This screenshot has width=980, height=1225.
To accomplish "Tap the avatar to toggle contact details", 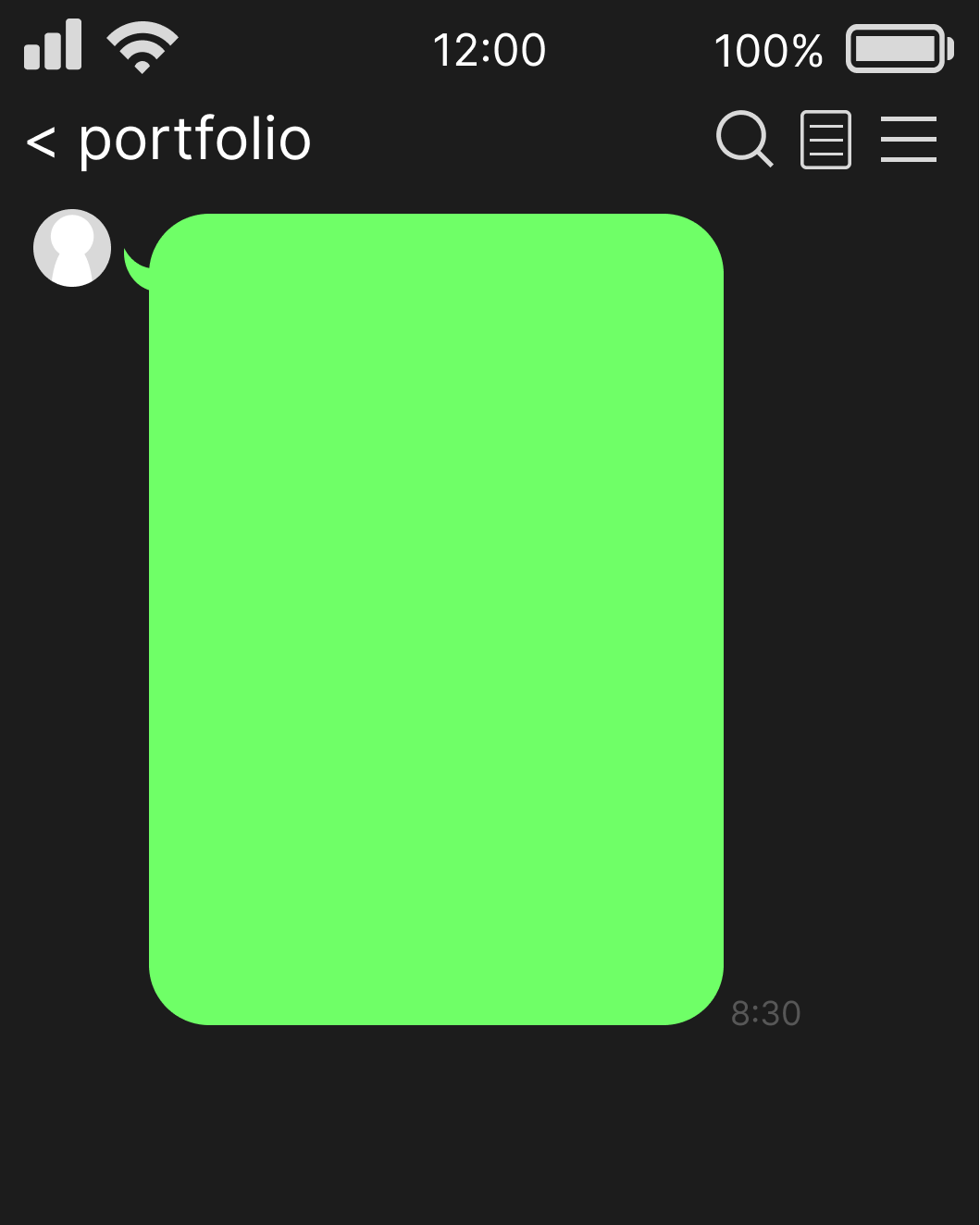I will click(72, 248).
